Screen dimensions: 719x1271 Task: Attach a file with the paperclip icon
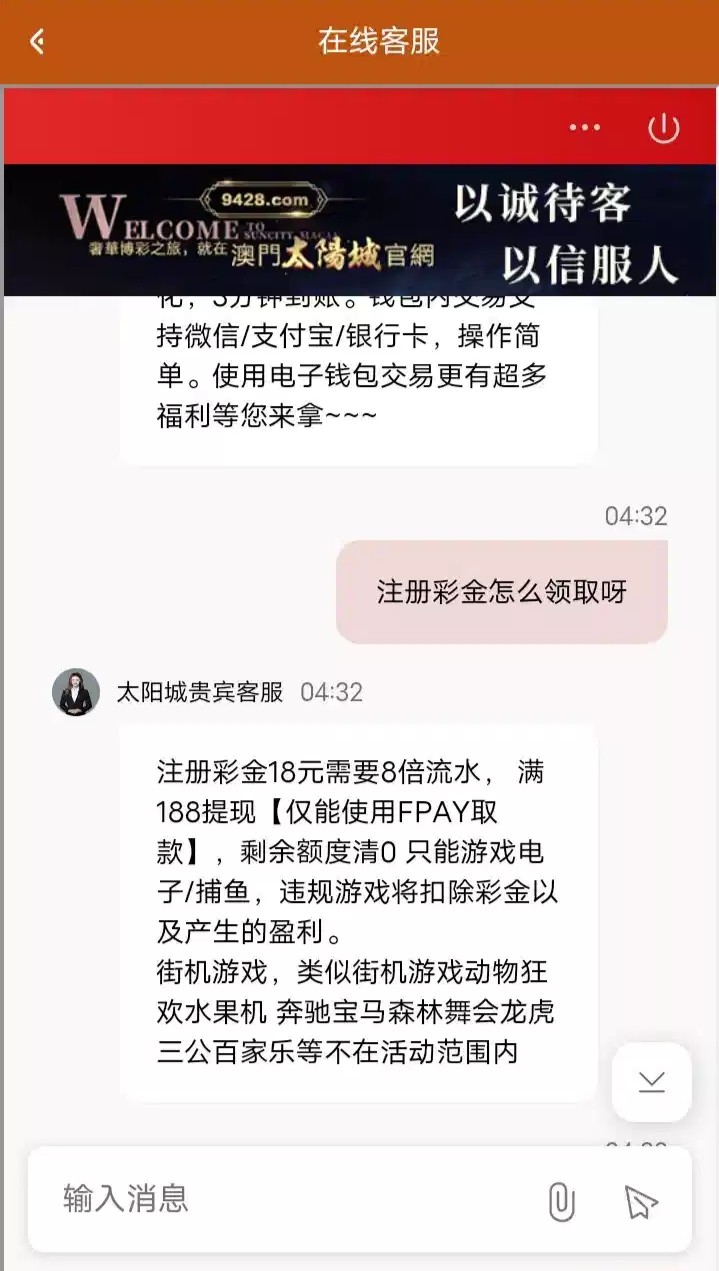pyautogui.click(x=562, y=1200)
